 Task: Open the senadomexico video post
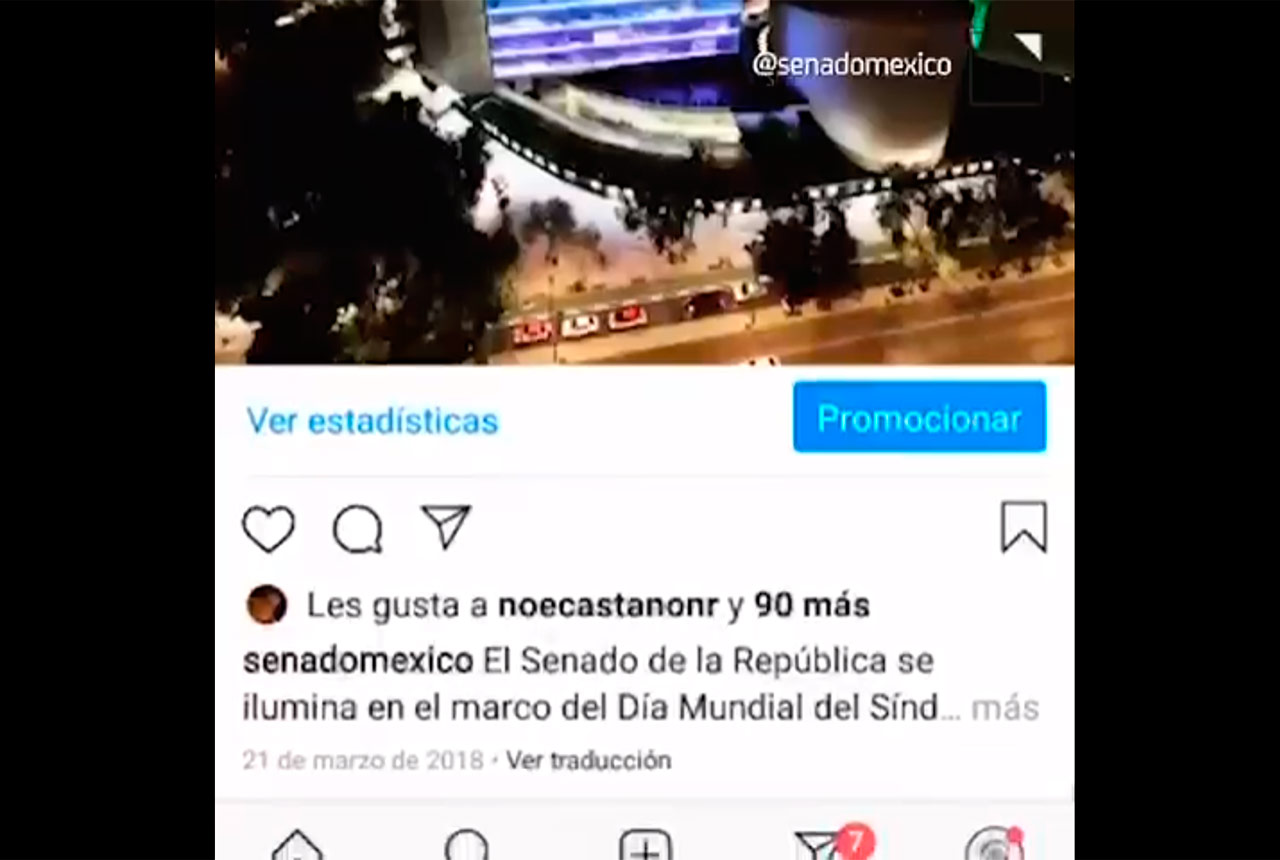pyautogui.click(x=645, y=180)
